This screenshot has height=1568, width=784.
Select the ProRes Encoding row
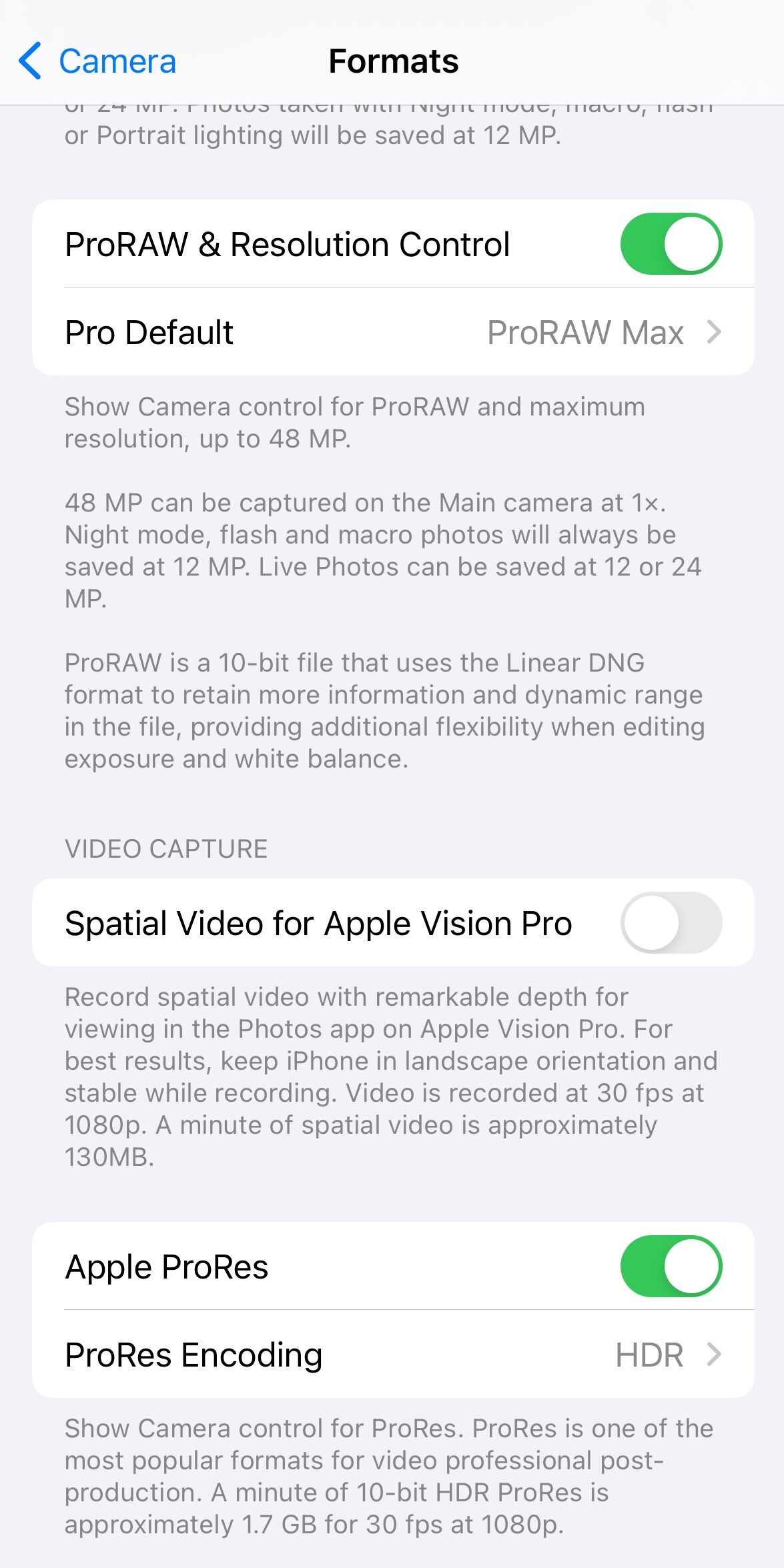[267, 1355]
